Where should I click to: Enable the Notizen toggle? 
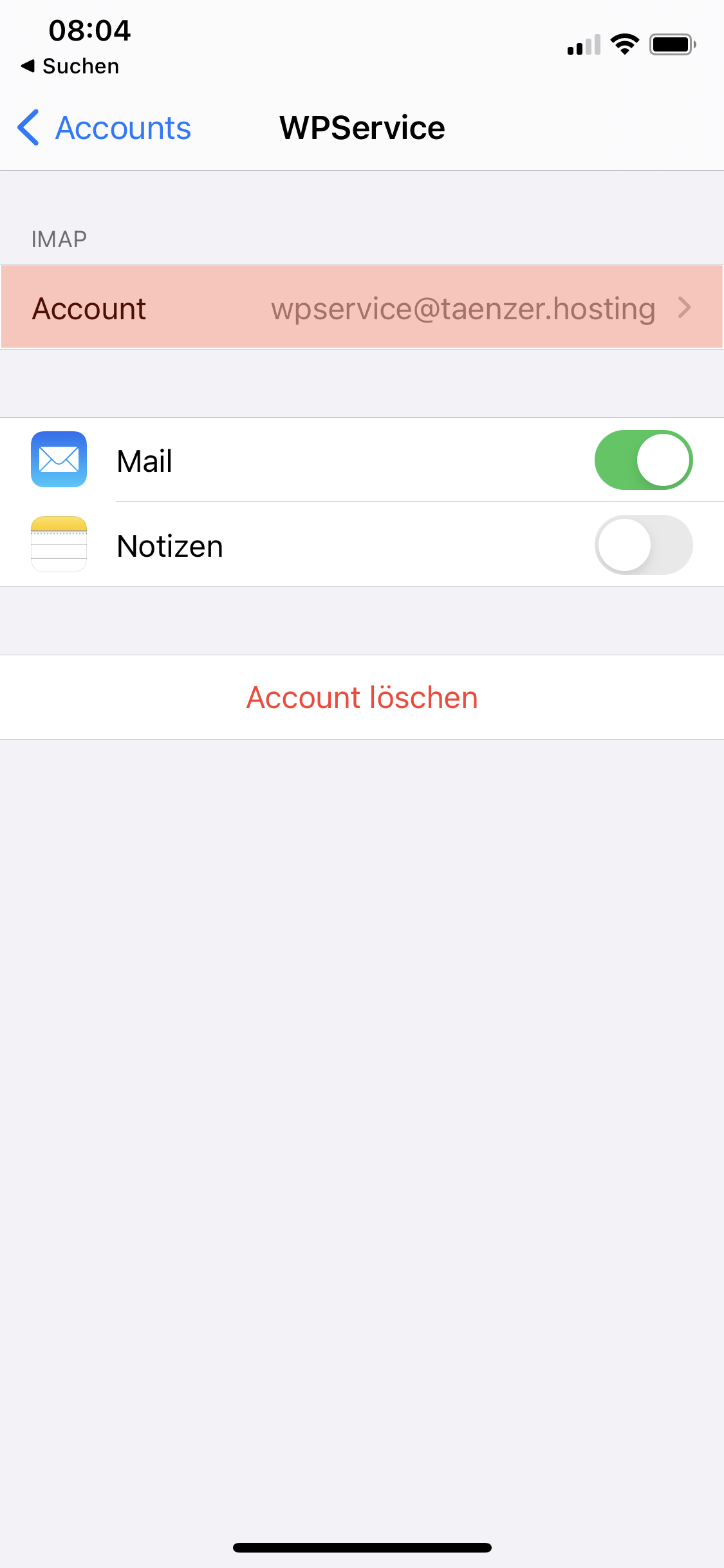[x=643, y=545]
